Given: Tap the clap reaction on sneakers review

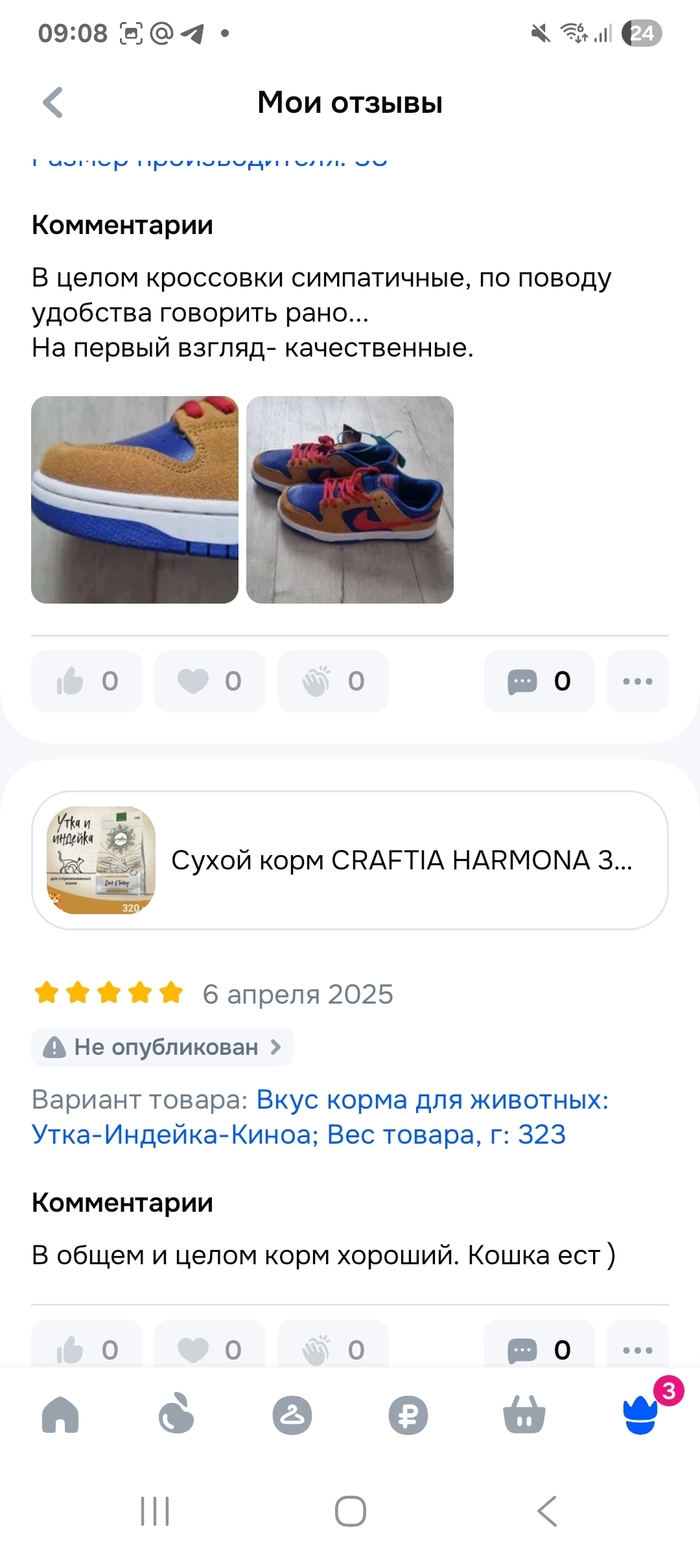Looking at the screenshot, I should 333,682.
